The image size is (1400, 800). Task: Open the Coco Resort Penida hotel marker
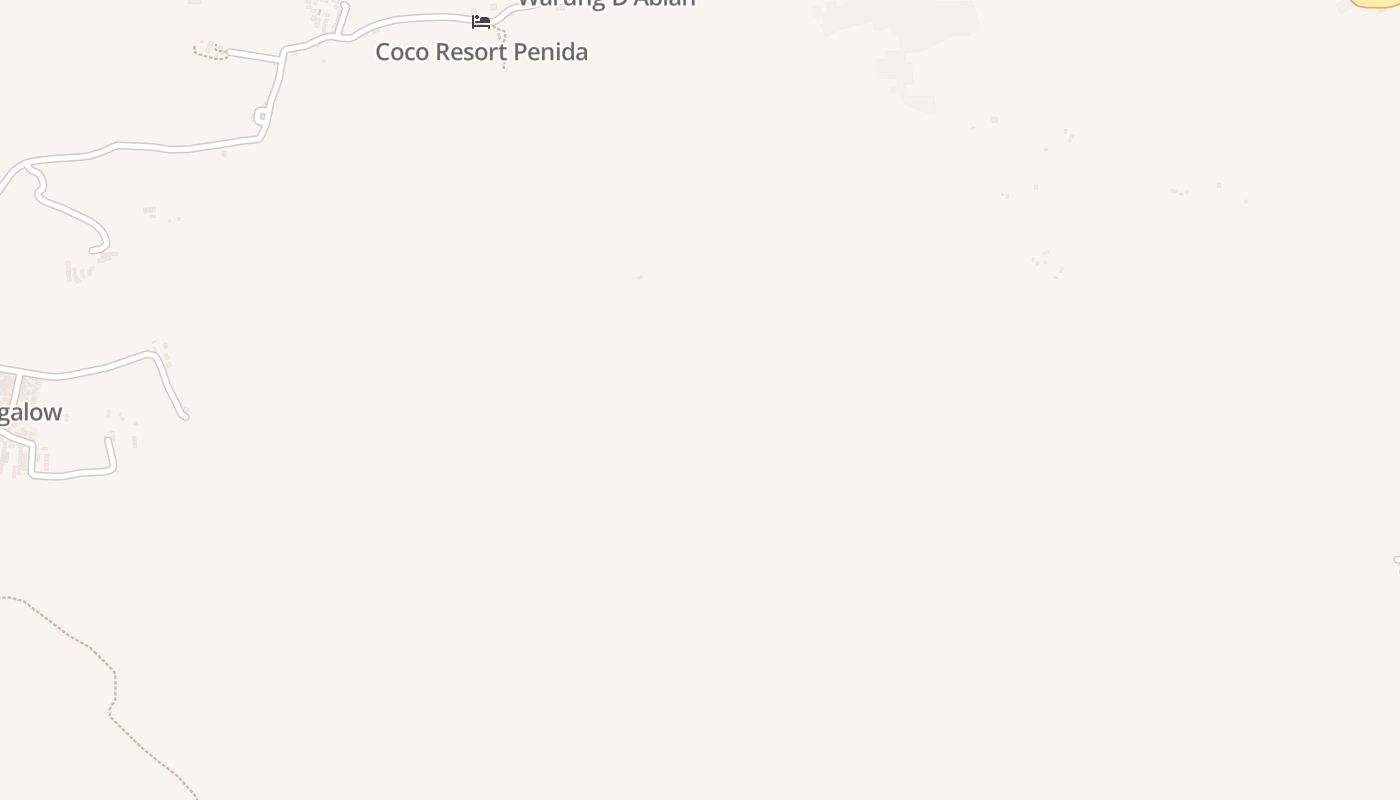point(481,22)
